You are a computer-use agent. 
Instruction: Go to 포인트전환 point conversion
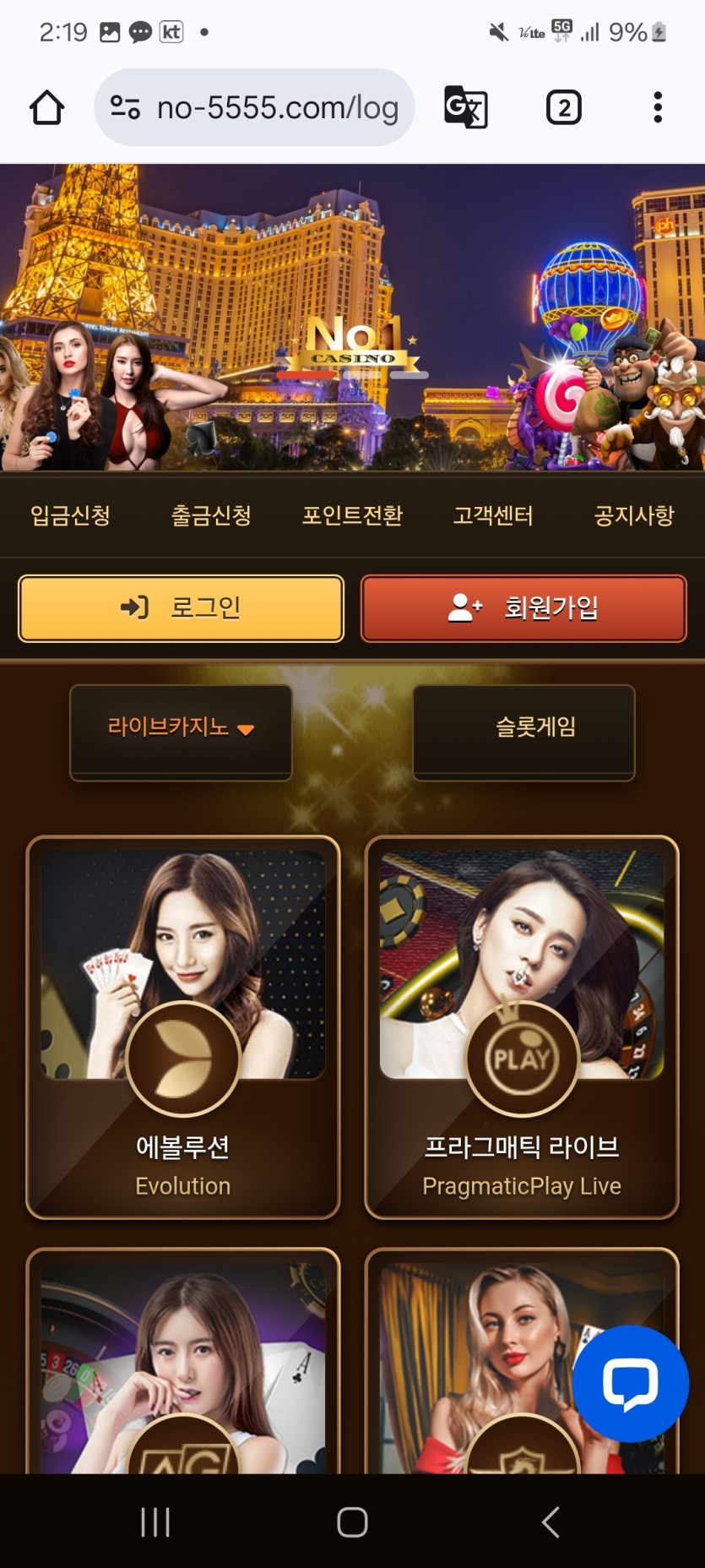click(x=352, y=515)
